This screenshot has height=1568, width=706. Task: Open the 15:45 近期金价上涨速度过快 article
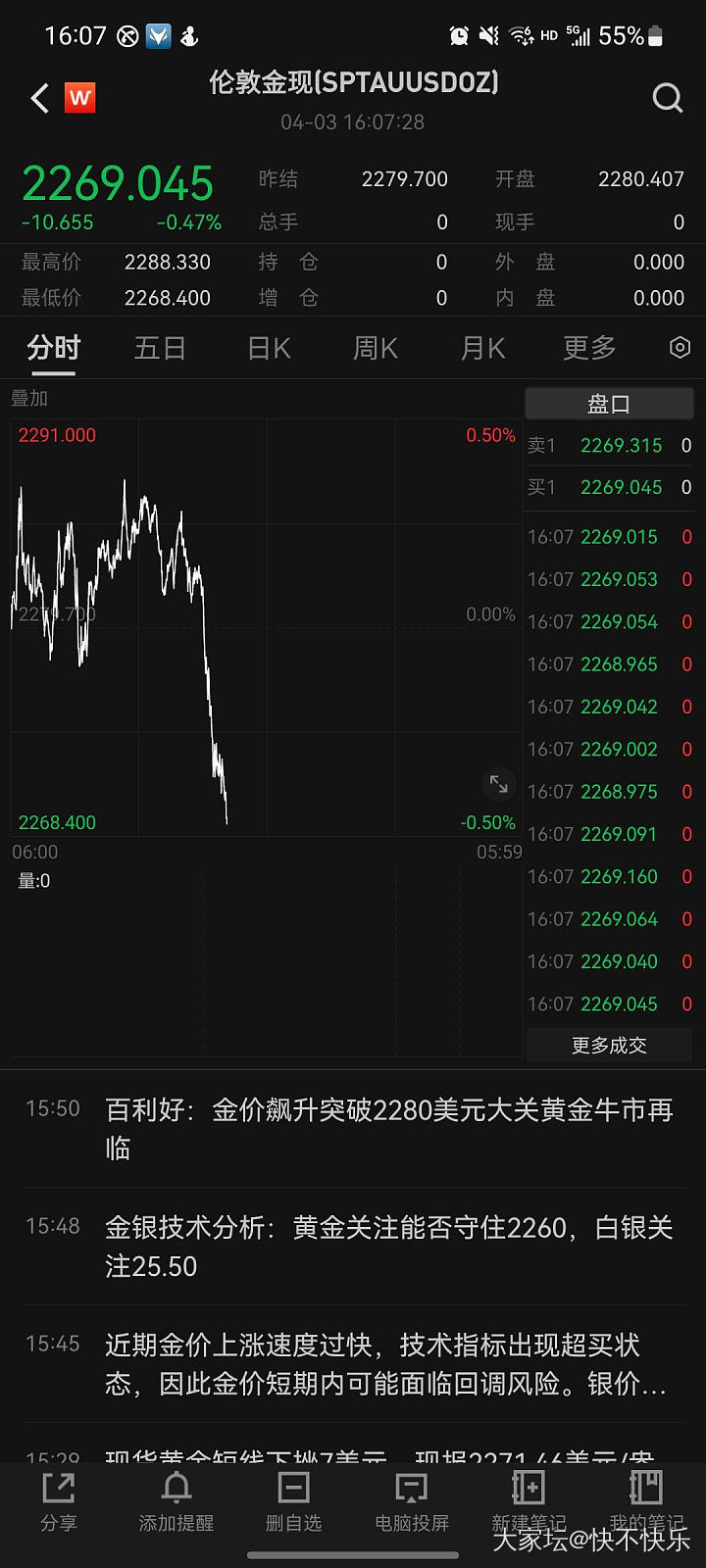(x=388, y=1363)
